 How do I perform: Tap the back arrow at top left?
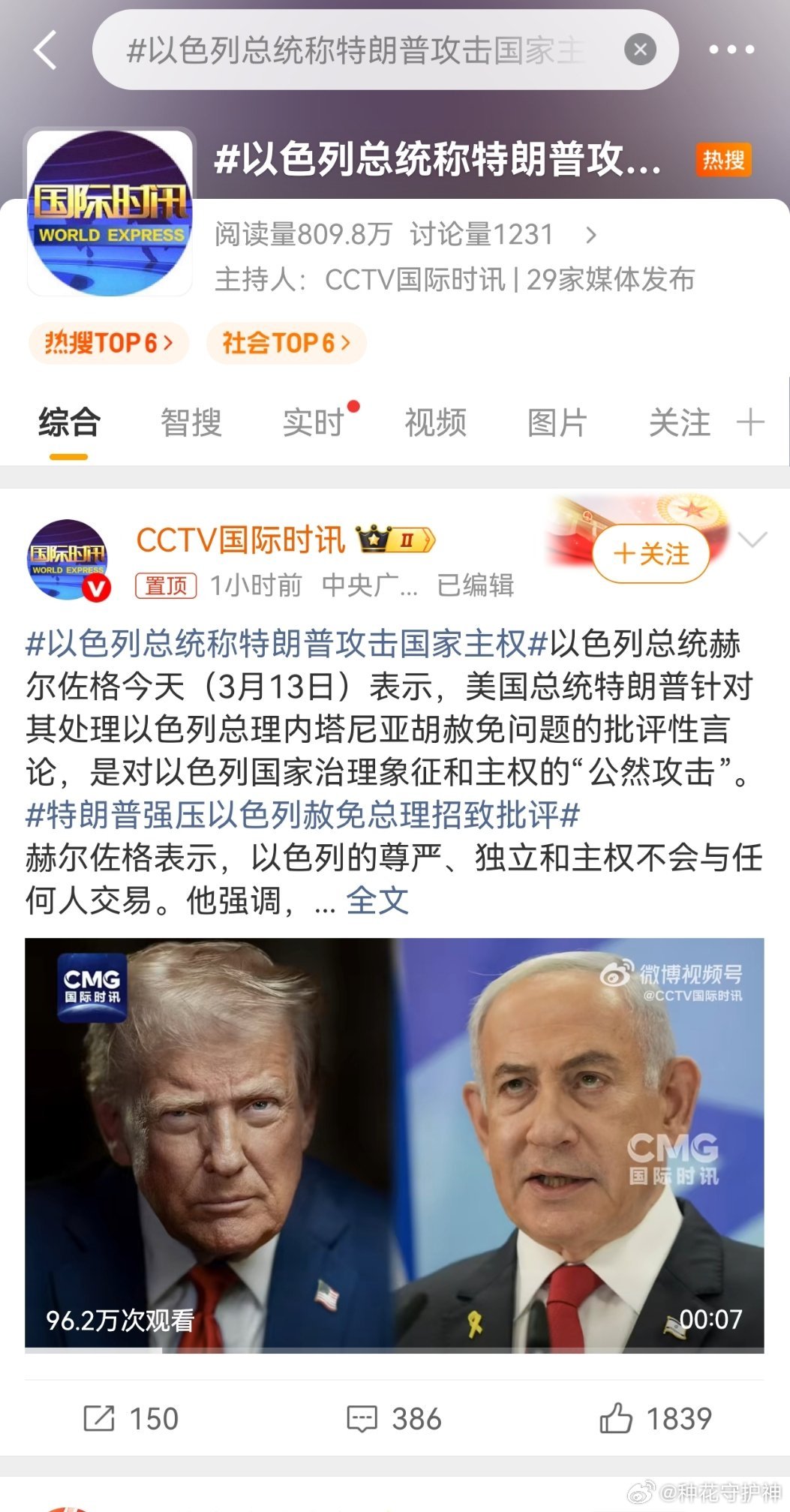pos(43,50)
